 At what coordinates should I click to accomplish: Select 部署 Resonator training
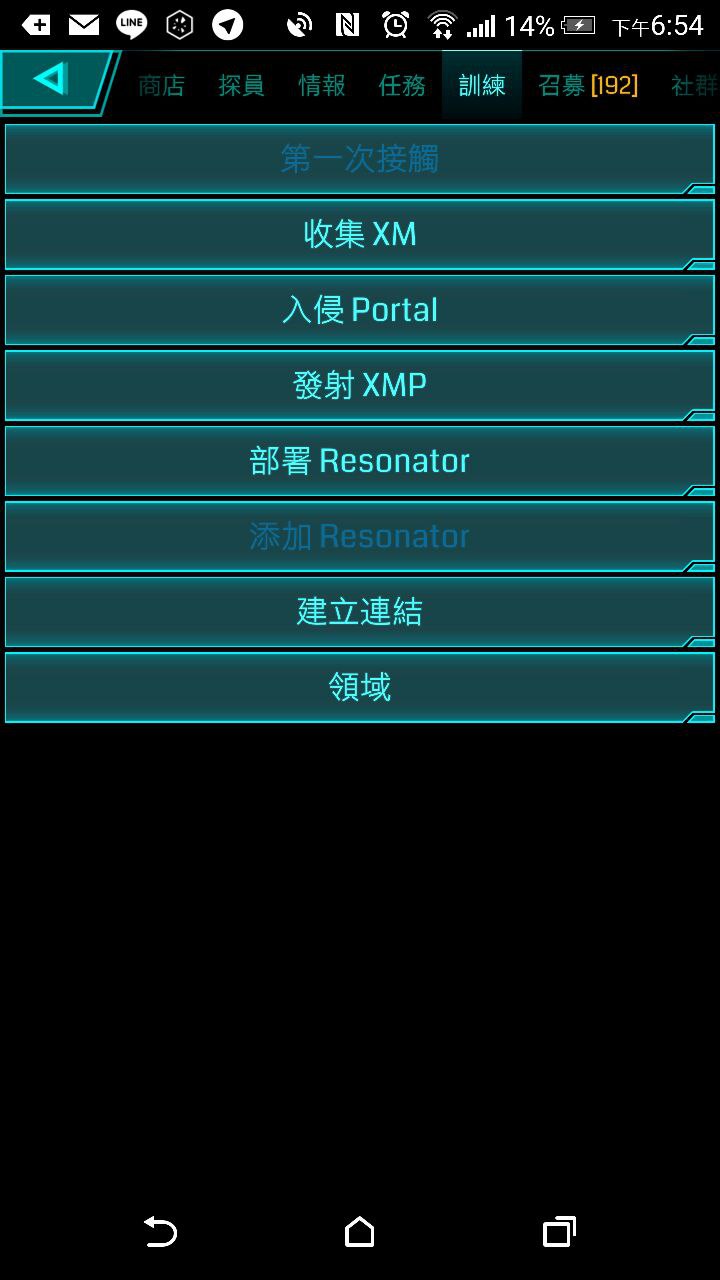pos(360,461)
